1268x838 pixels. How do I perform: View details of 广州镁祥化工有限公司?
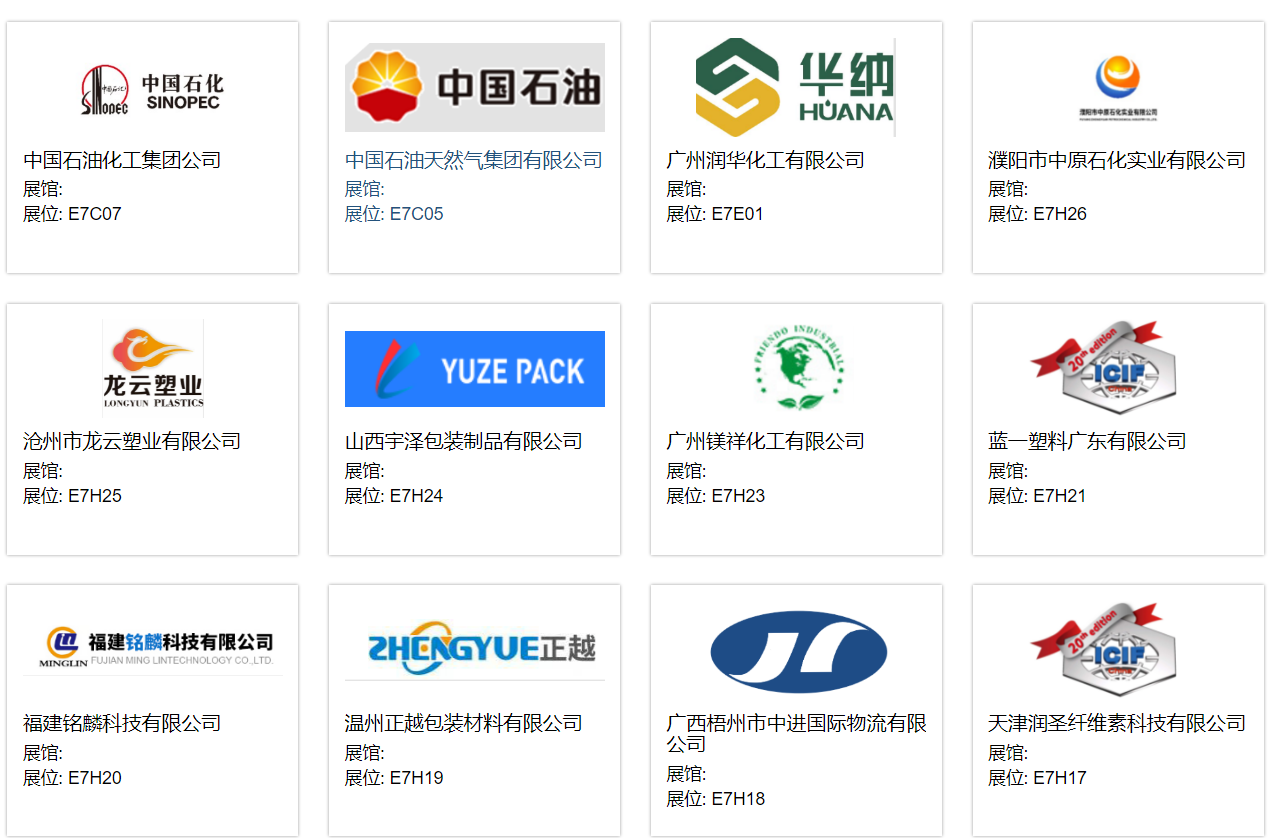(765, 441)
